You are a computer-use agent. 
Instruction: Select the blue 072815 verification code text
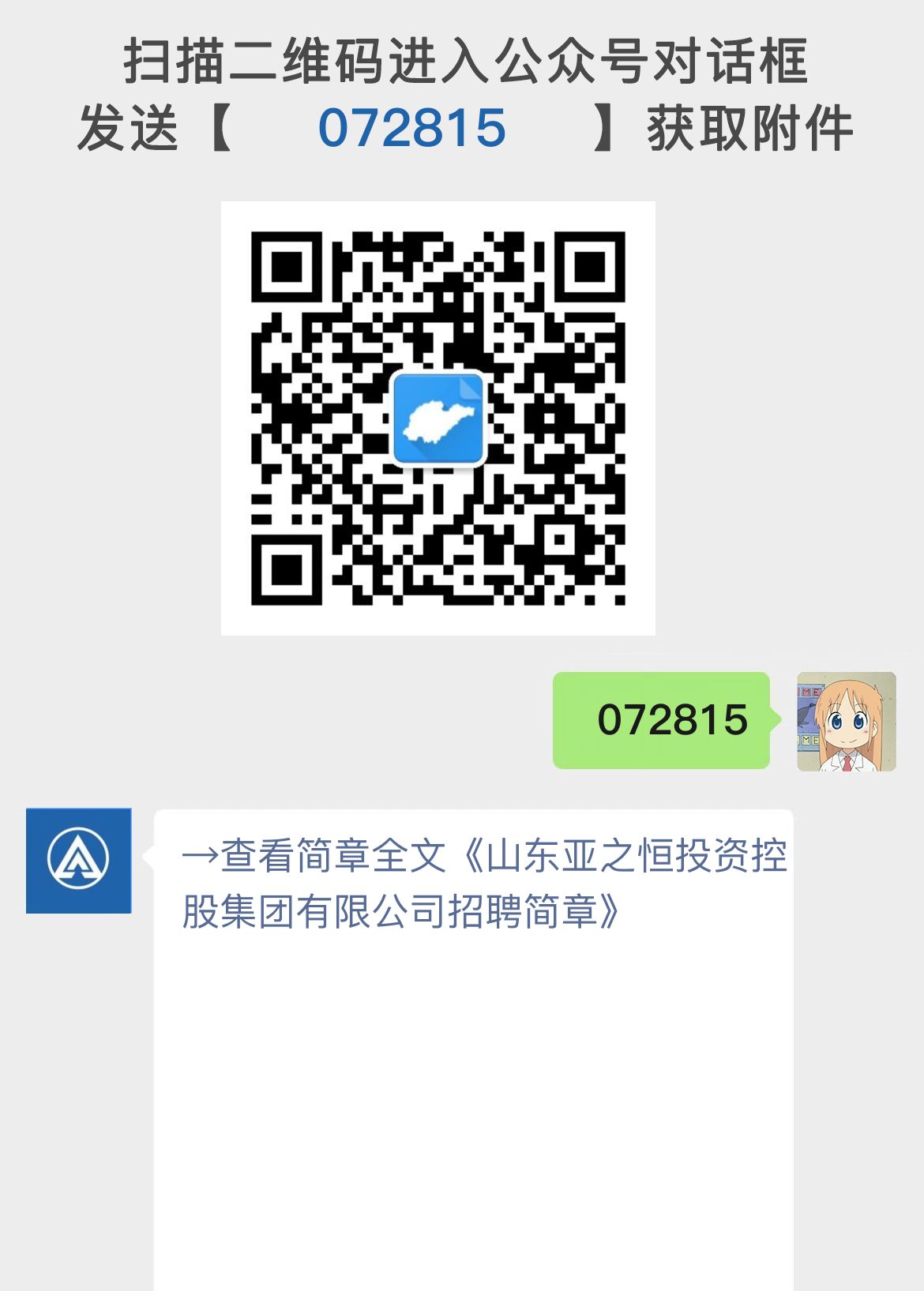(x=410, y=127)
